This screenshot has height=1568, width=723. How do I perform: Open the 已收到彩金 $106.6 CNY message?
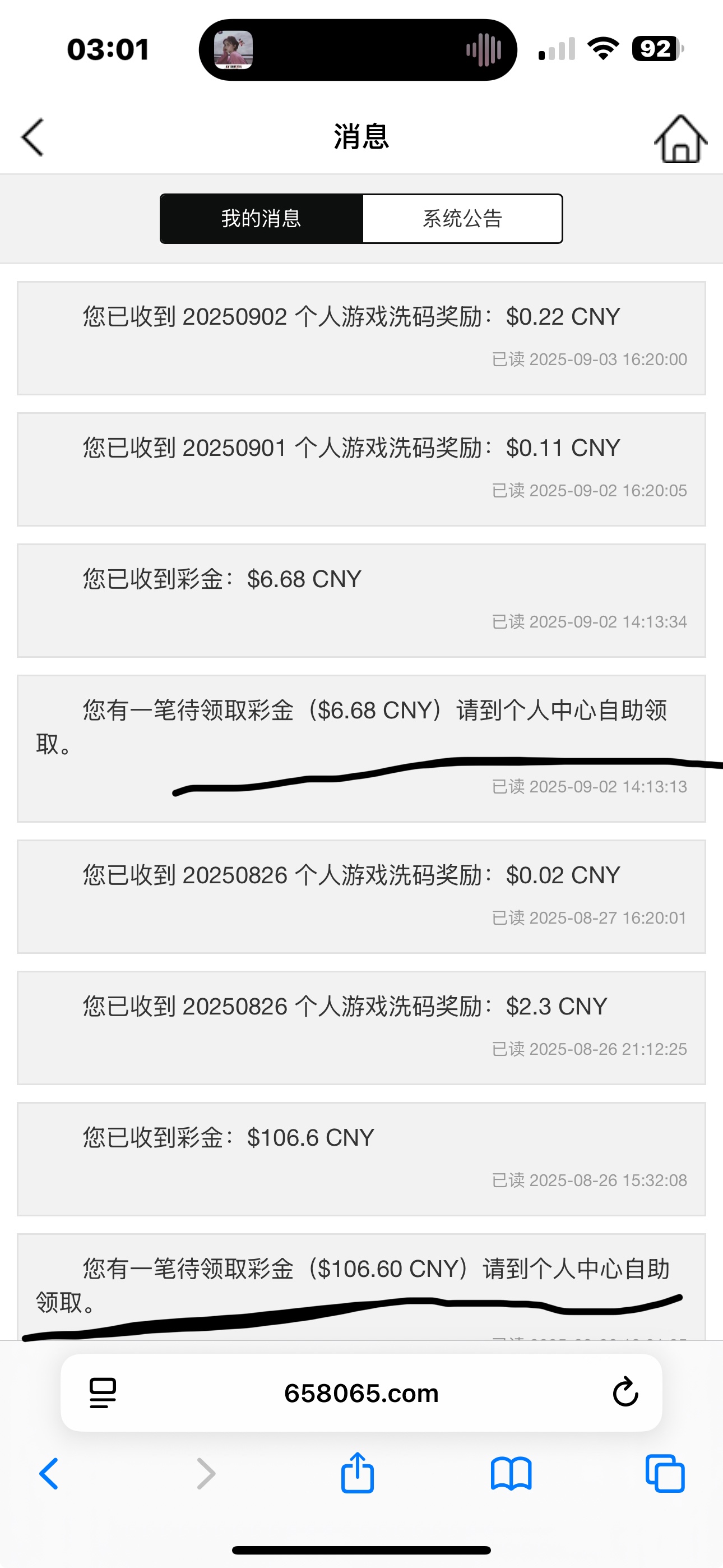(x=361, y=1159)
